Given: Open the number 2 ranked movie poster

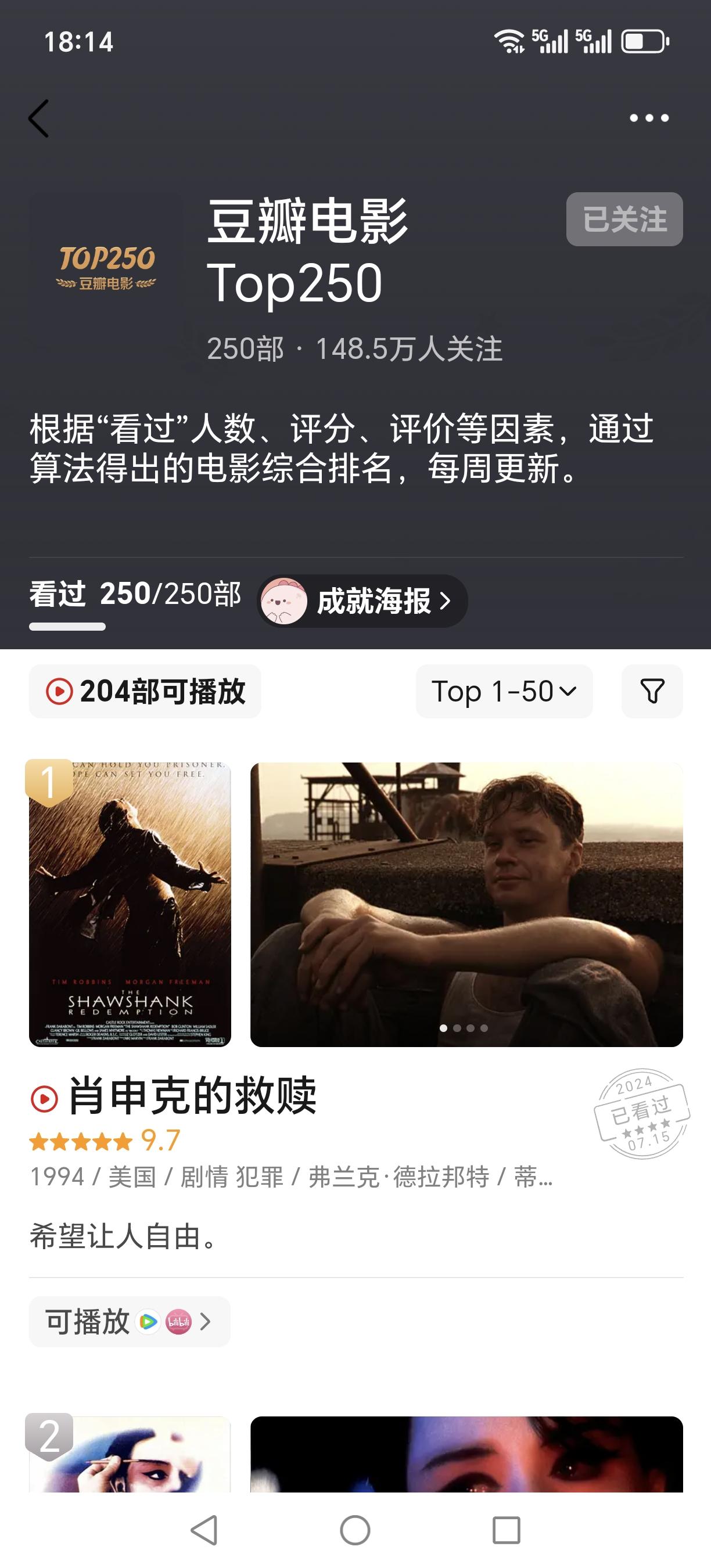Looking at the screenshot, I should [130, 1454].
